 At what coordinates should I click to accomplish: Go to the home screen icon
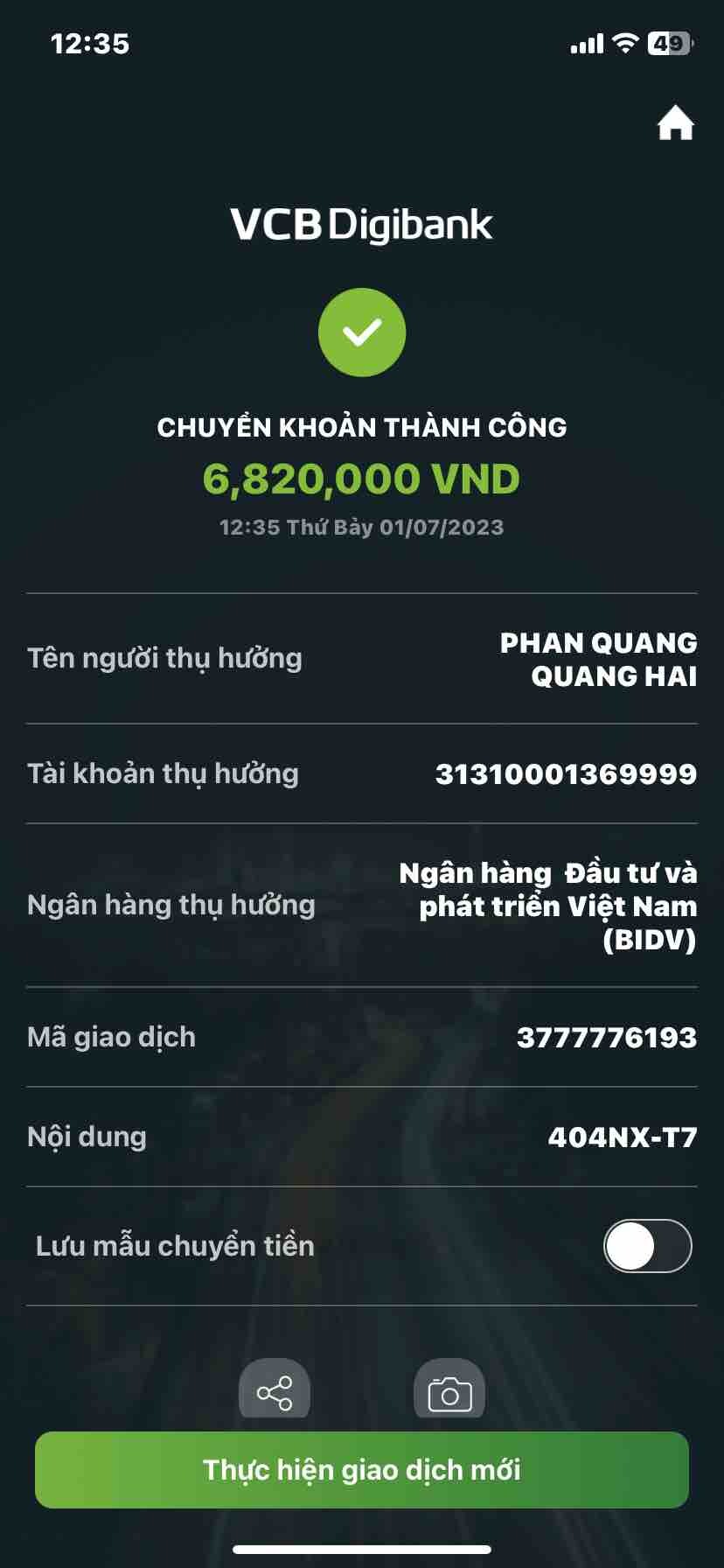click(x=675, y=123)
